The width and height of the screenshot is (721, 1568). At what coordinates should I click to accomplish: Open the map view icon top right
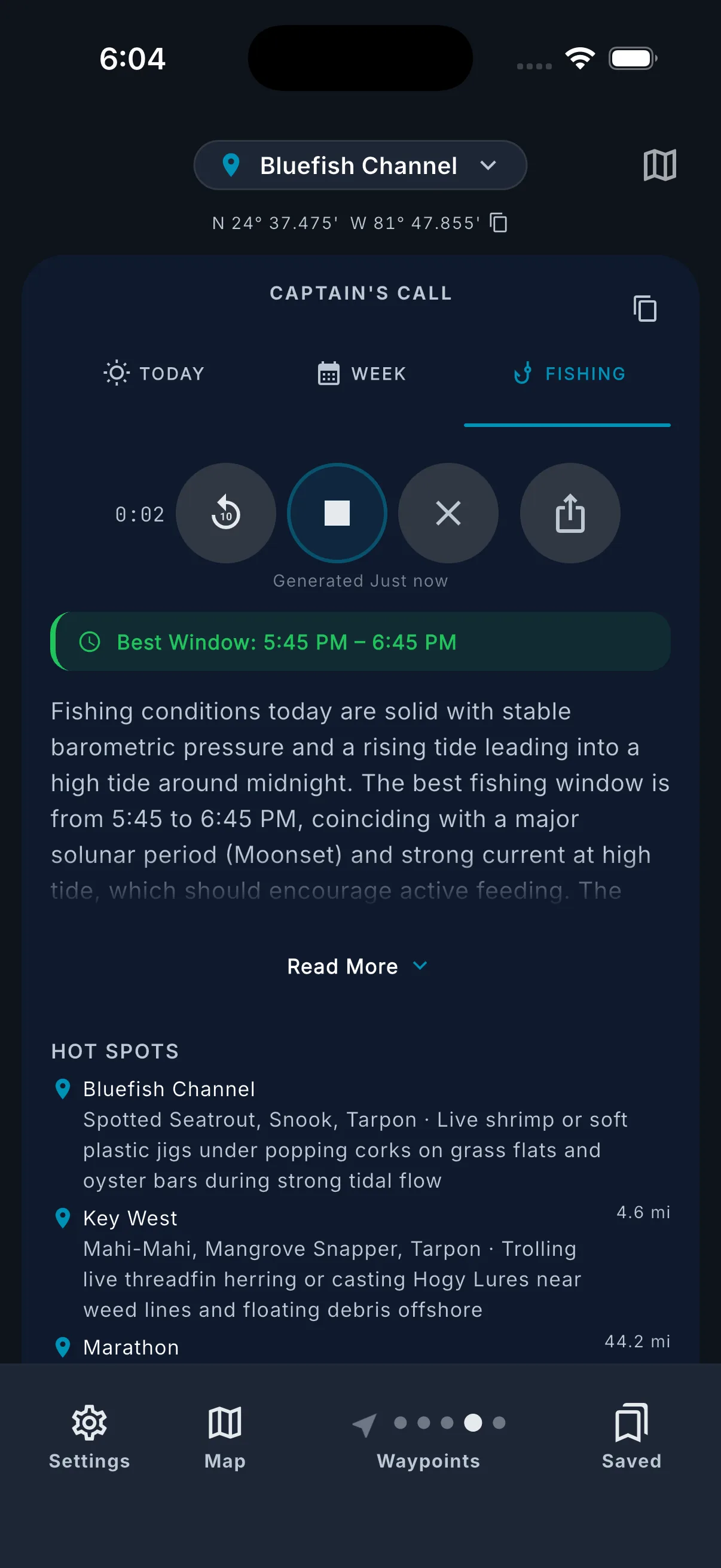click(x=659, y=164)
